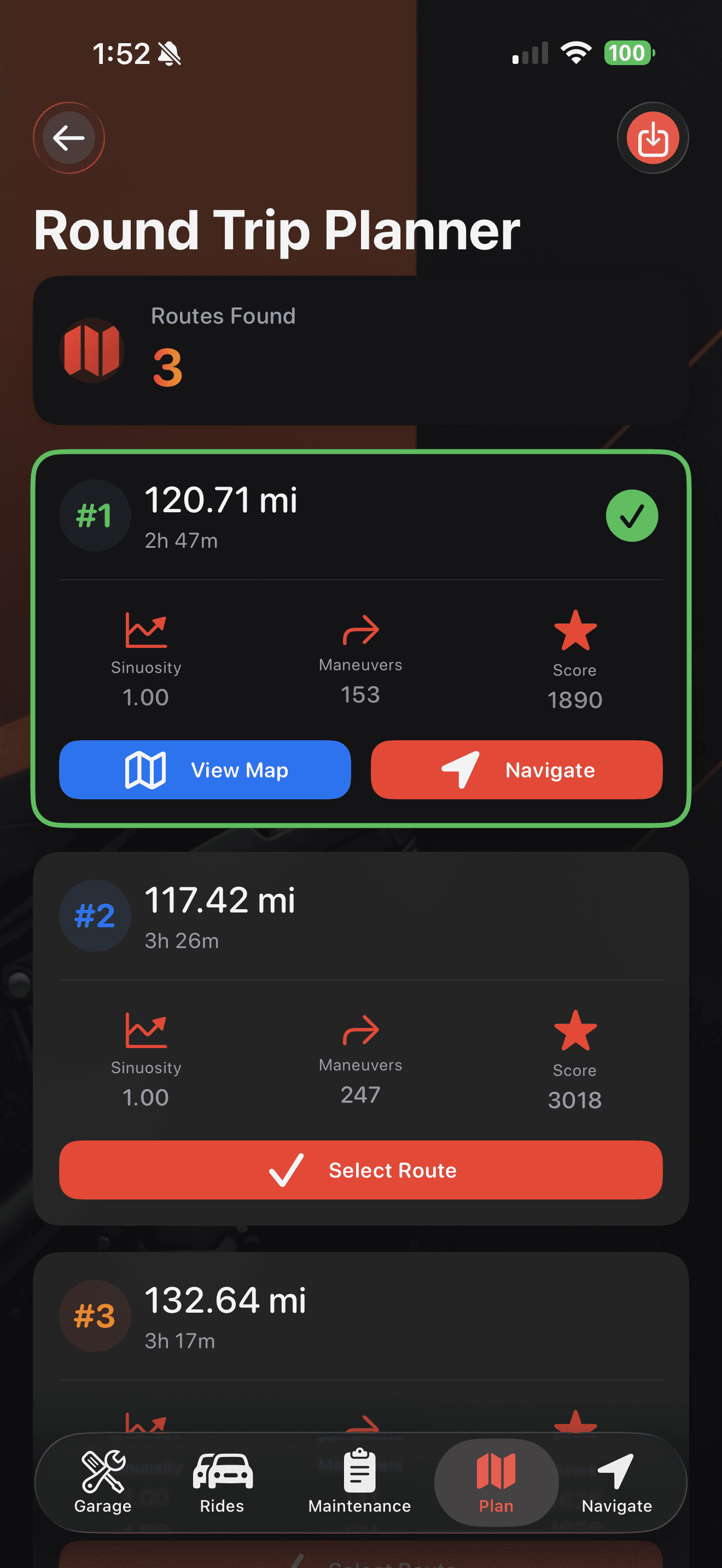Viewport: 722px width, 1568px height.
Task: Start navigation with the Navigate button
Action: pos(517,770)
